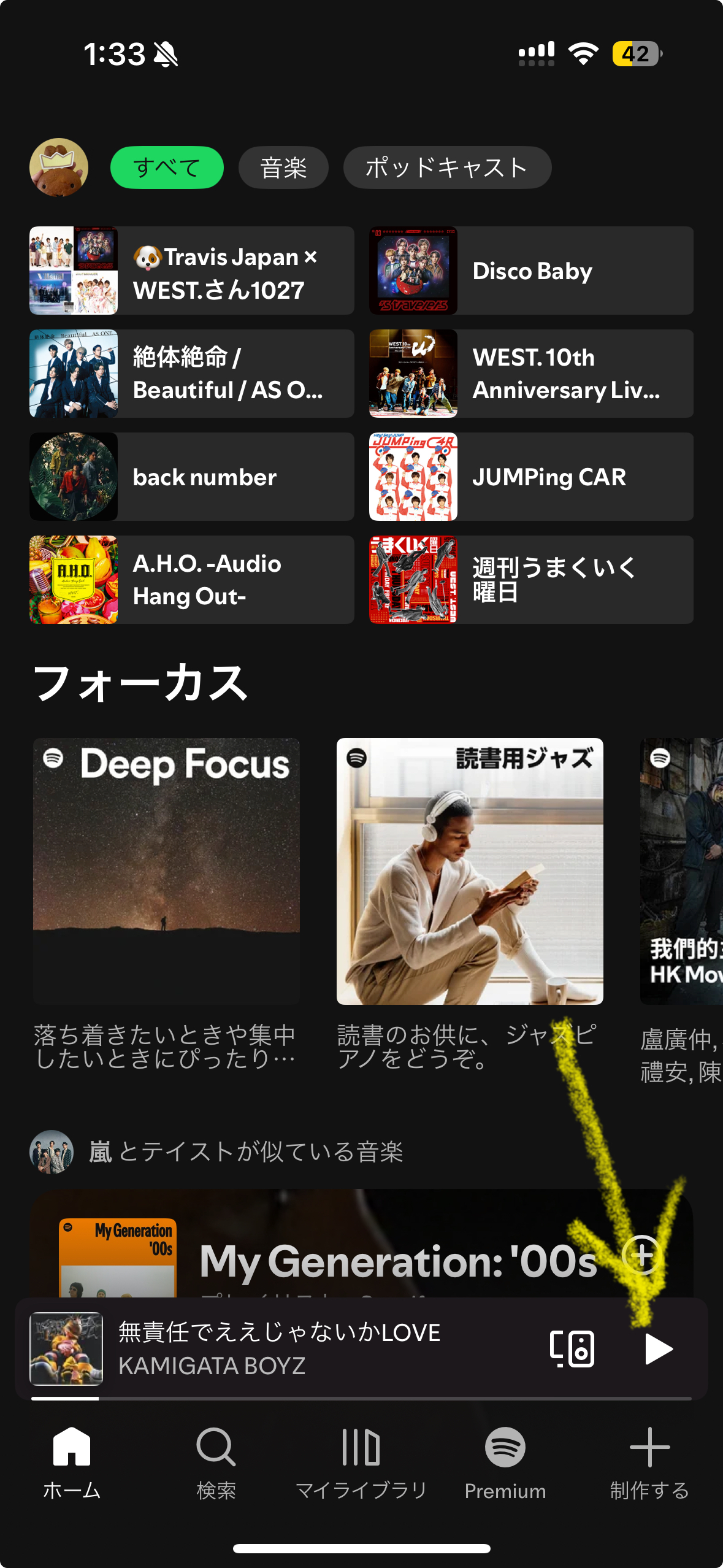Add My Generation: '00s to library
The image size is (723, 1568).
[x=641, y=1255]
